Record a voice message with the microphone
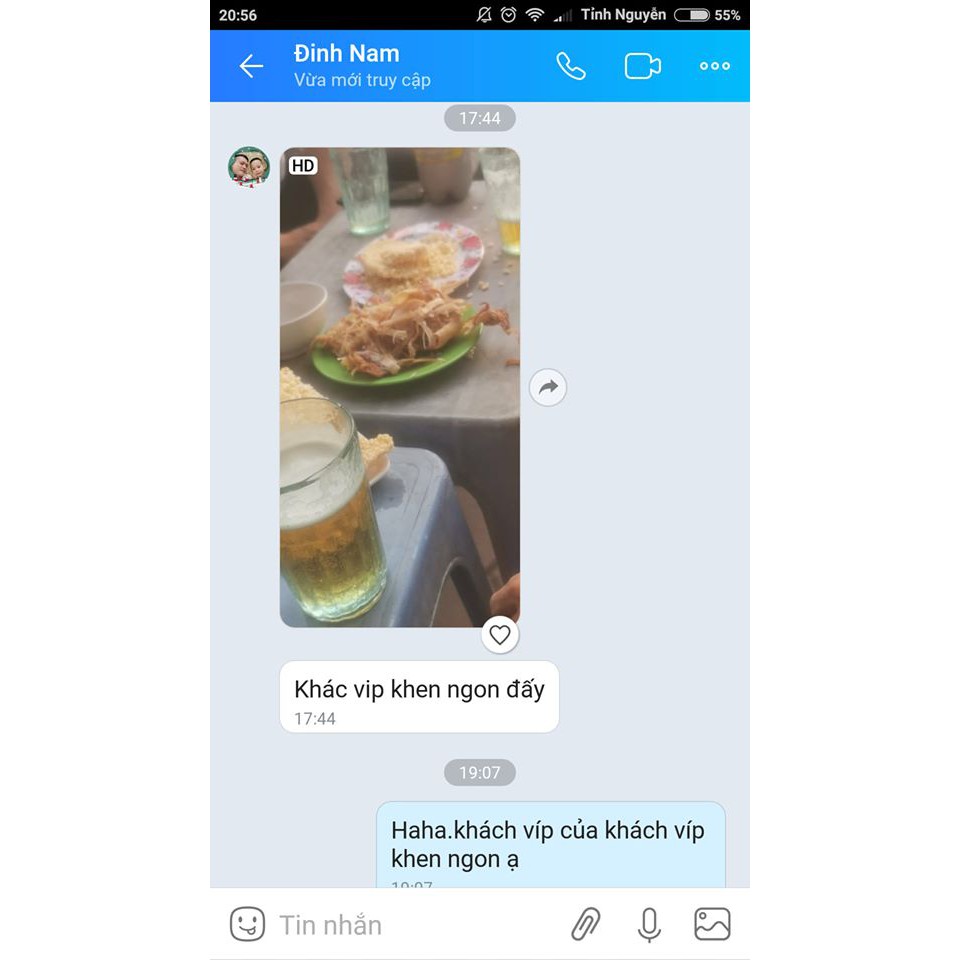Screen dimensions: 960x960 tap(649, 924)
